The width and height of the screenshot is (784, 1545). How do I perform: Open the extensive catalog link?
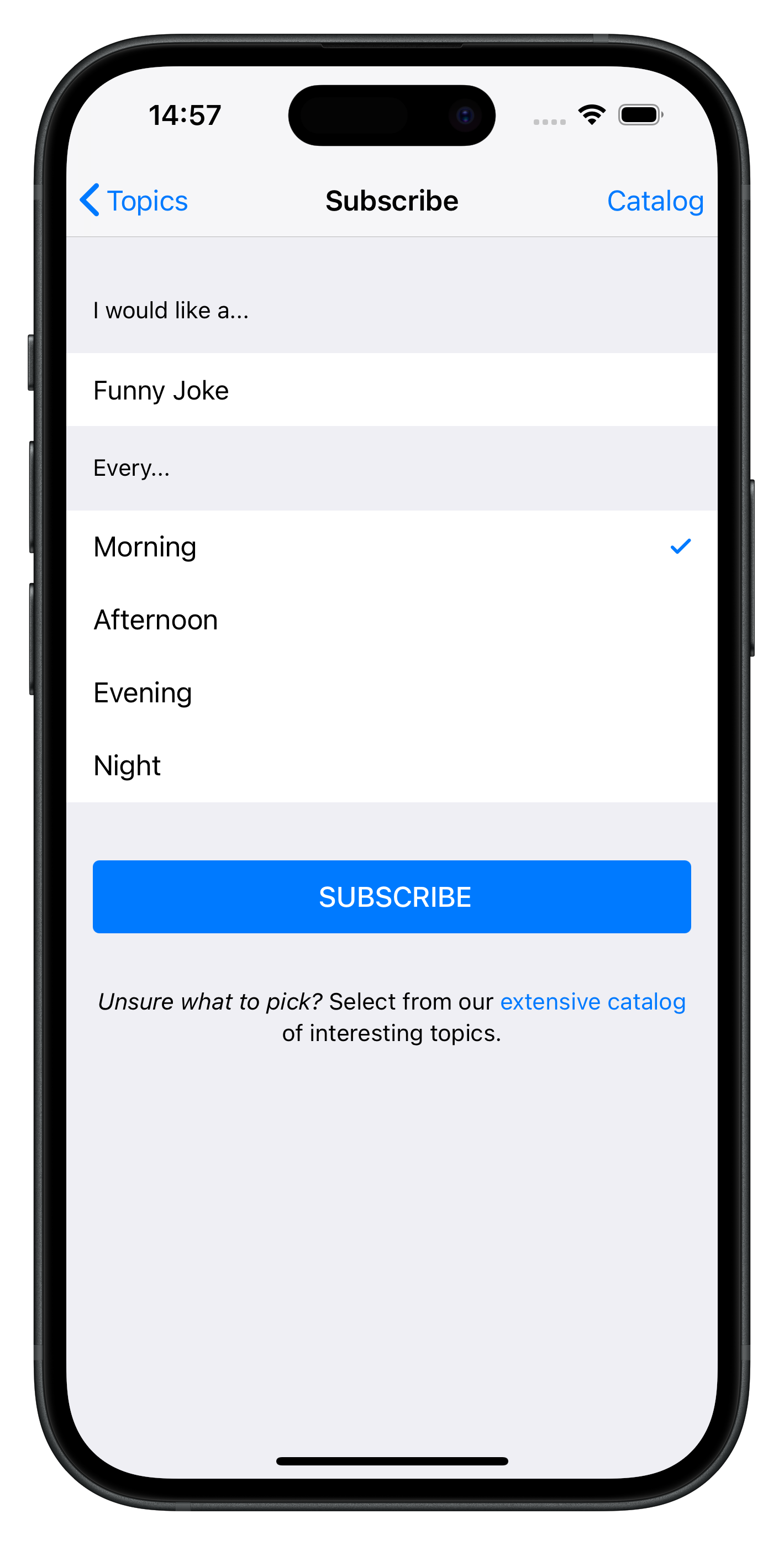coord(592,1002)
